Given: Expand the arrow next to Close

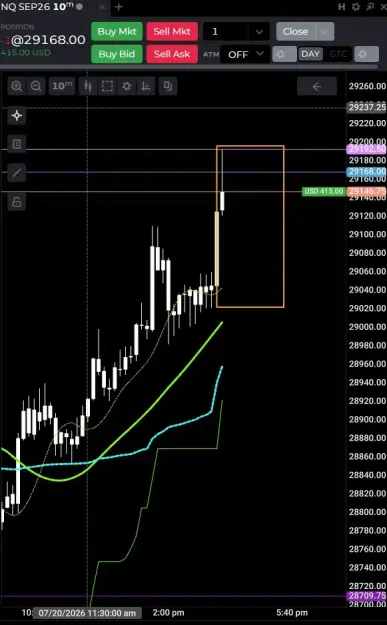Looking at the screenshot, I should [325, 31].
